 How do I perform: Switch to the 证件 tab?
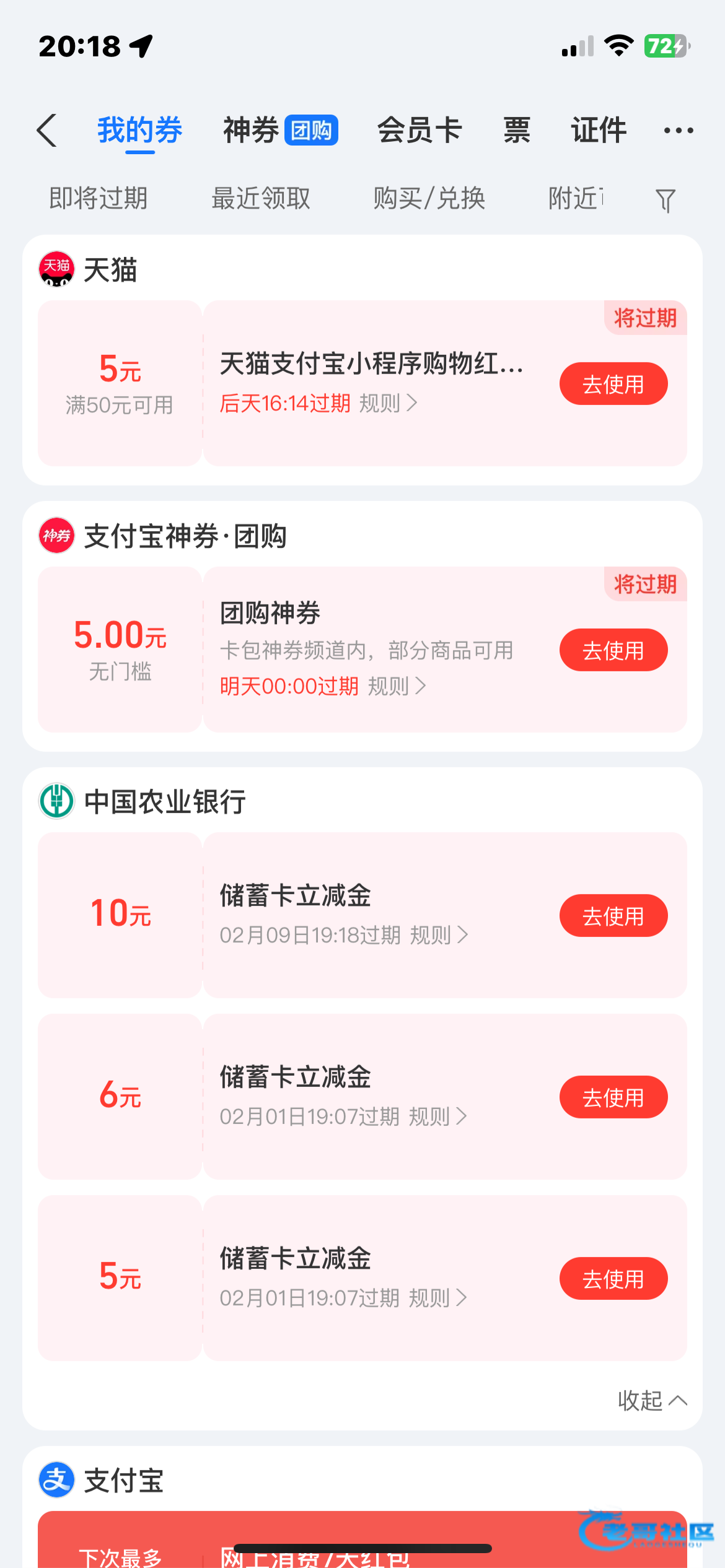click(x=599, y=131)
